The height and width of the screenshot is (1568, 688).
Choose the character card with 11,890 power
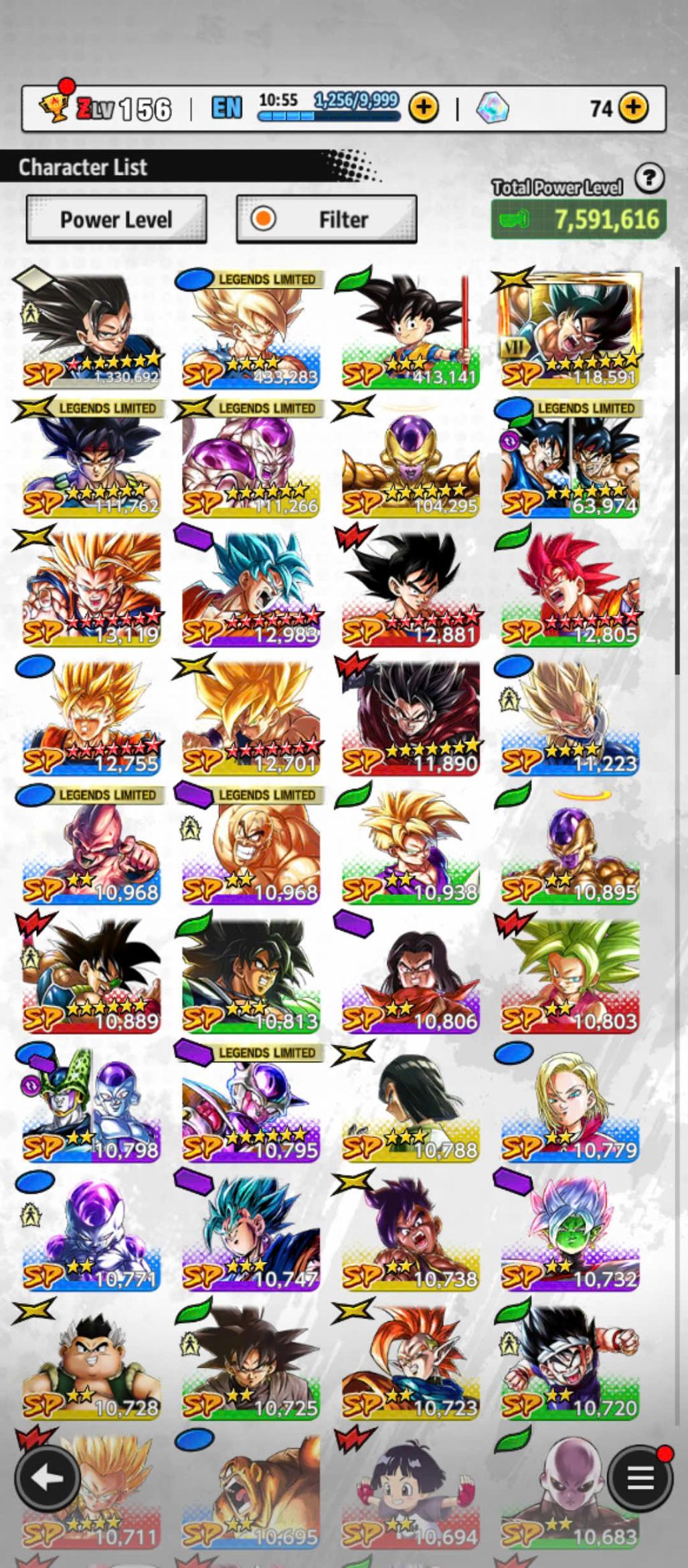pos(410,717)
